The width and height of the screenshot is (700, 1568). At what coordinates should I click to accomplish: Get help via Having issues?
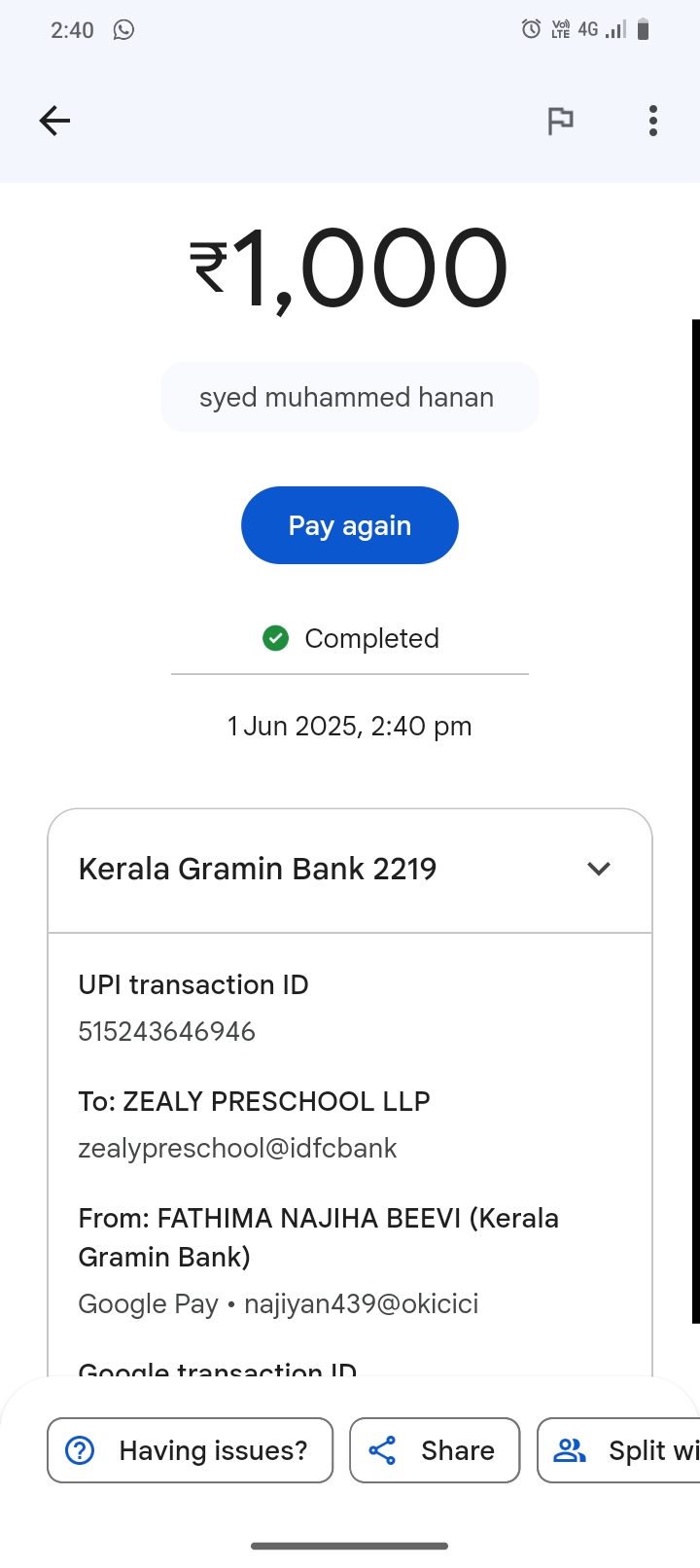click(191, 1450)
